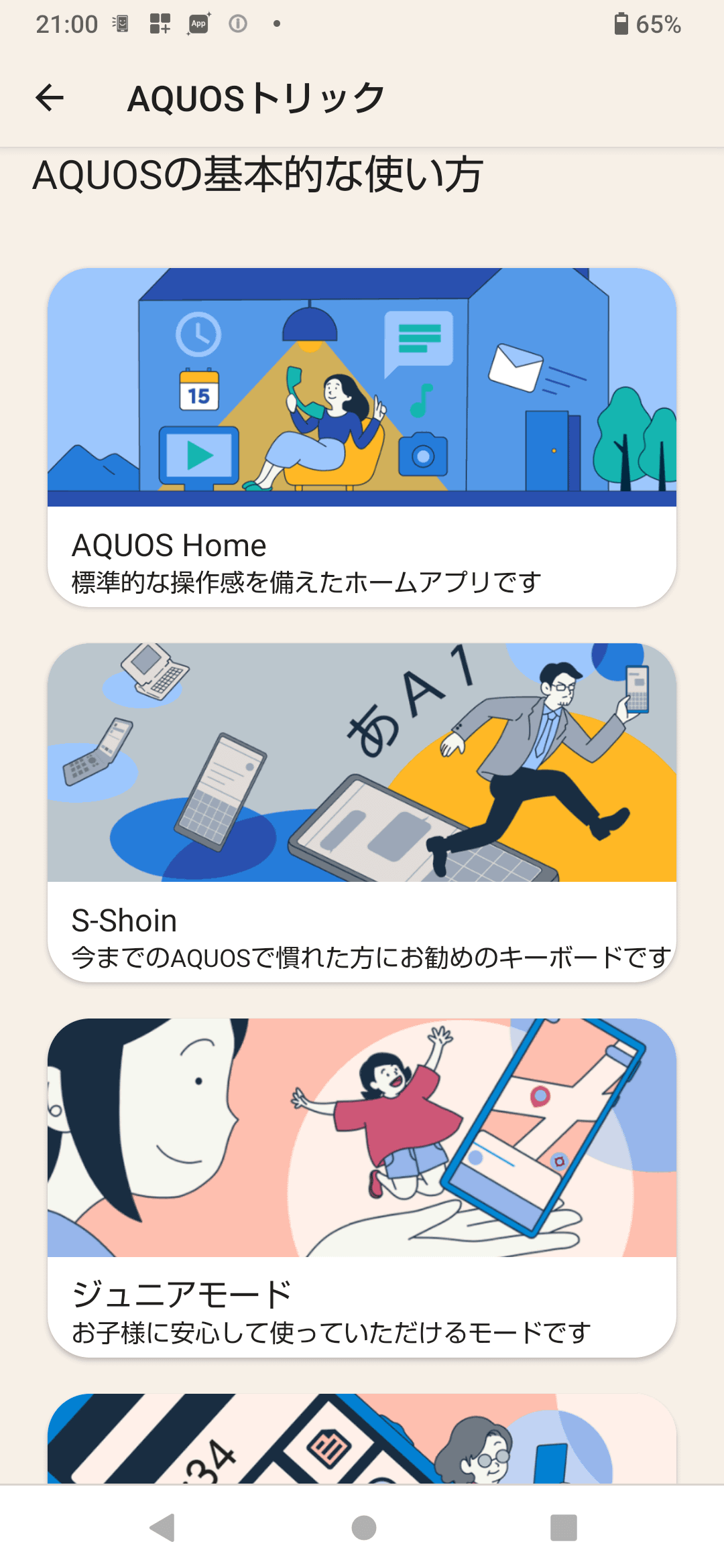Open the S-Shoin keyboard card

click(362, 813)
